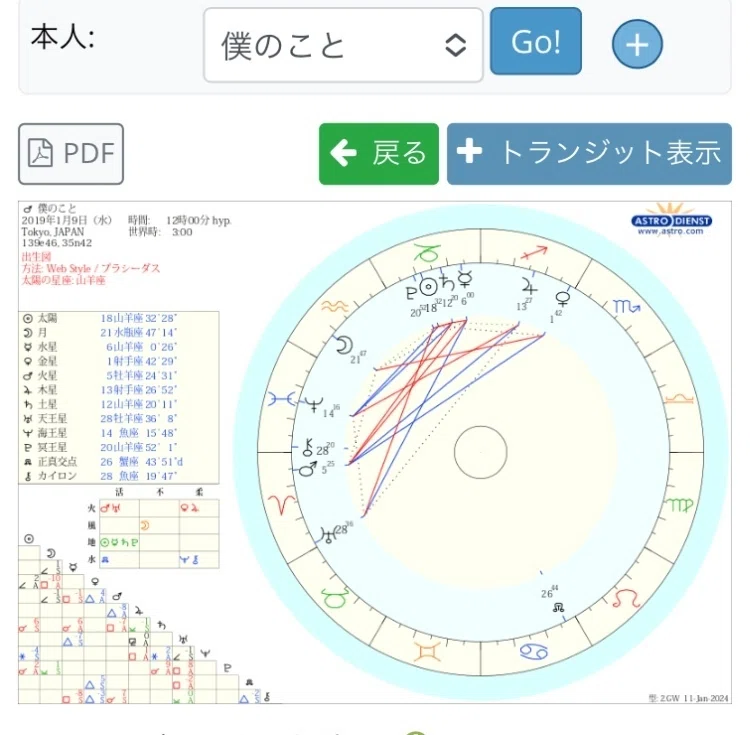The height and width of the screenshot is (735, 750).
Task: Open the 僕のこと person dropdown
Action: point(343,45)
